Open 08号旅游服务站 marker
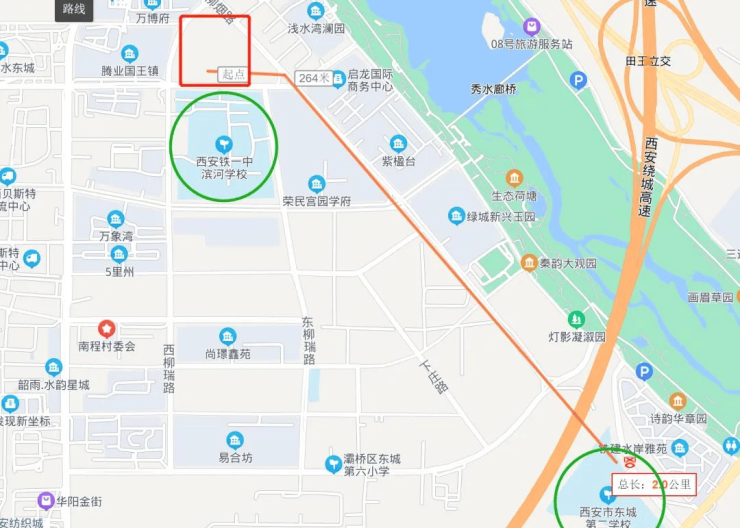The width and height of the screenshot is (740, 528). [531, 26]
